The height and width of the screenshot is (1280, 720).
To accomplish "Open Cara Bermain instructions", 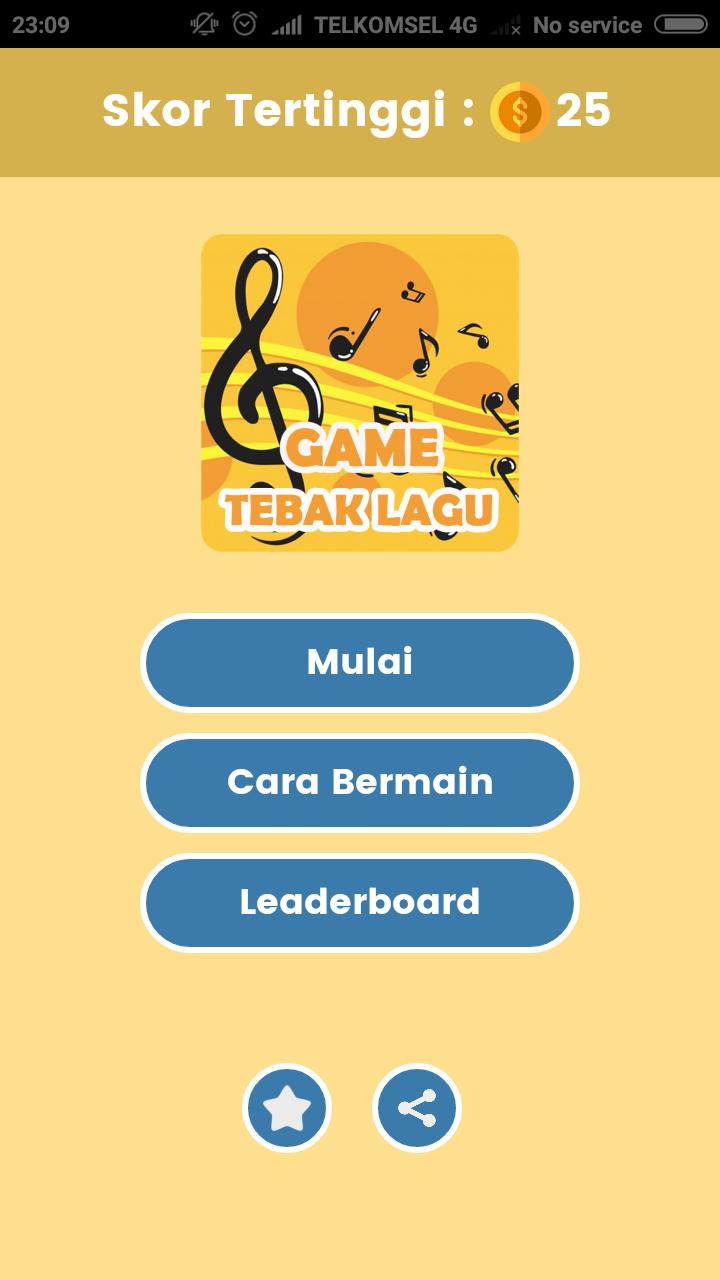I will (360, 783).
